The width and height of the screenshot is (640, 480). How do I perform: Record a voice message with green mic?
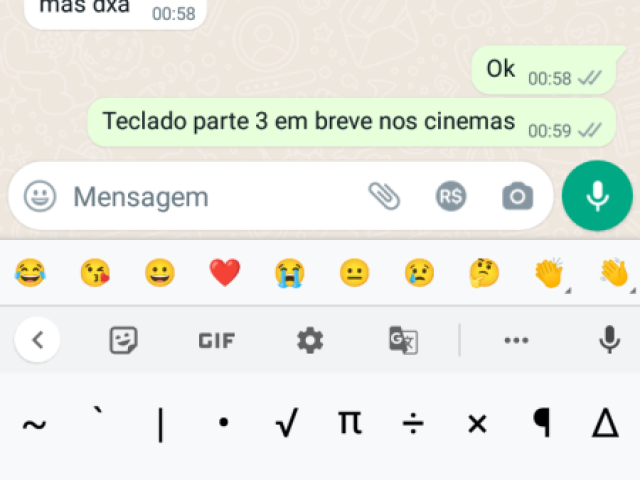click(x=598, y=196)
